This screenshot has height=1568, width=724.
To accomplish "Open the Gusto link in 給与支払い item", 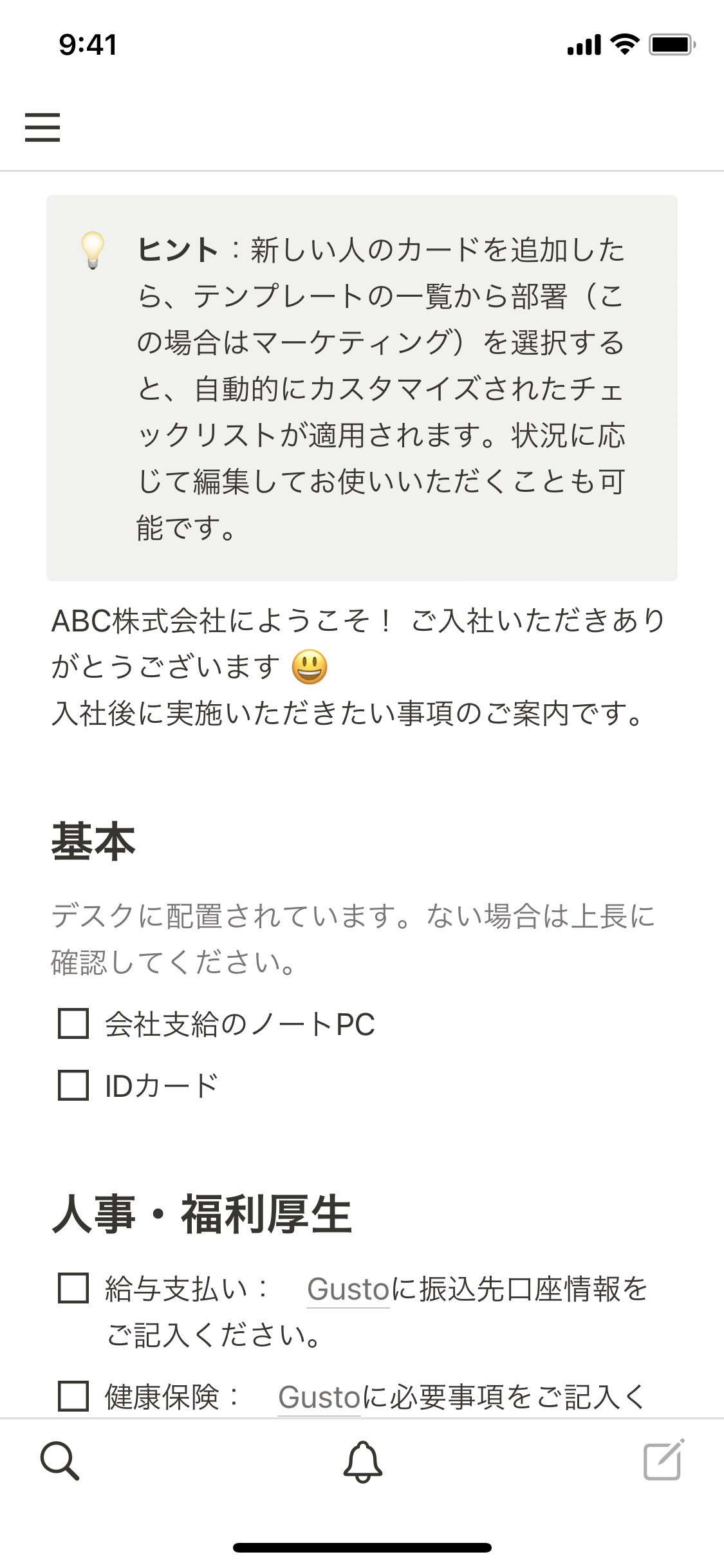I will pyautogui.click(x=348, y=1289).
